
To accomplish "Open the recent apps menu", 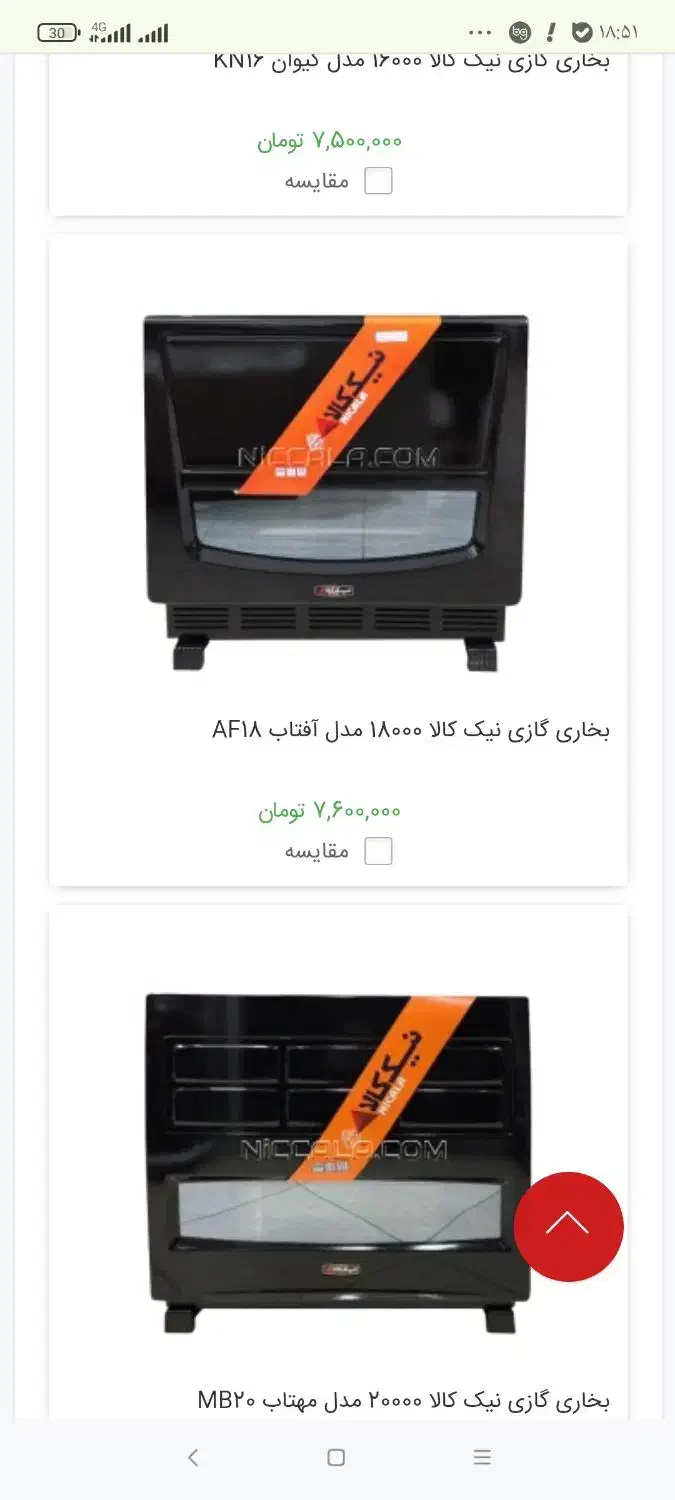I will [x=482, y=1458].
